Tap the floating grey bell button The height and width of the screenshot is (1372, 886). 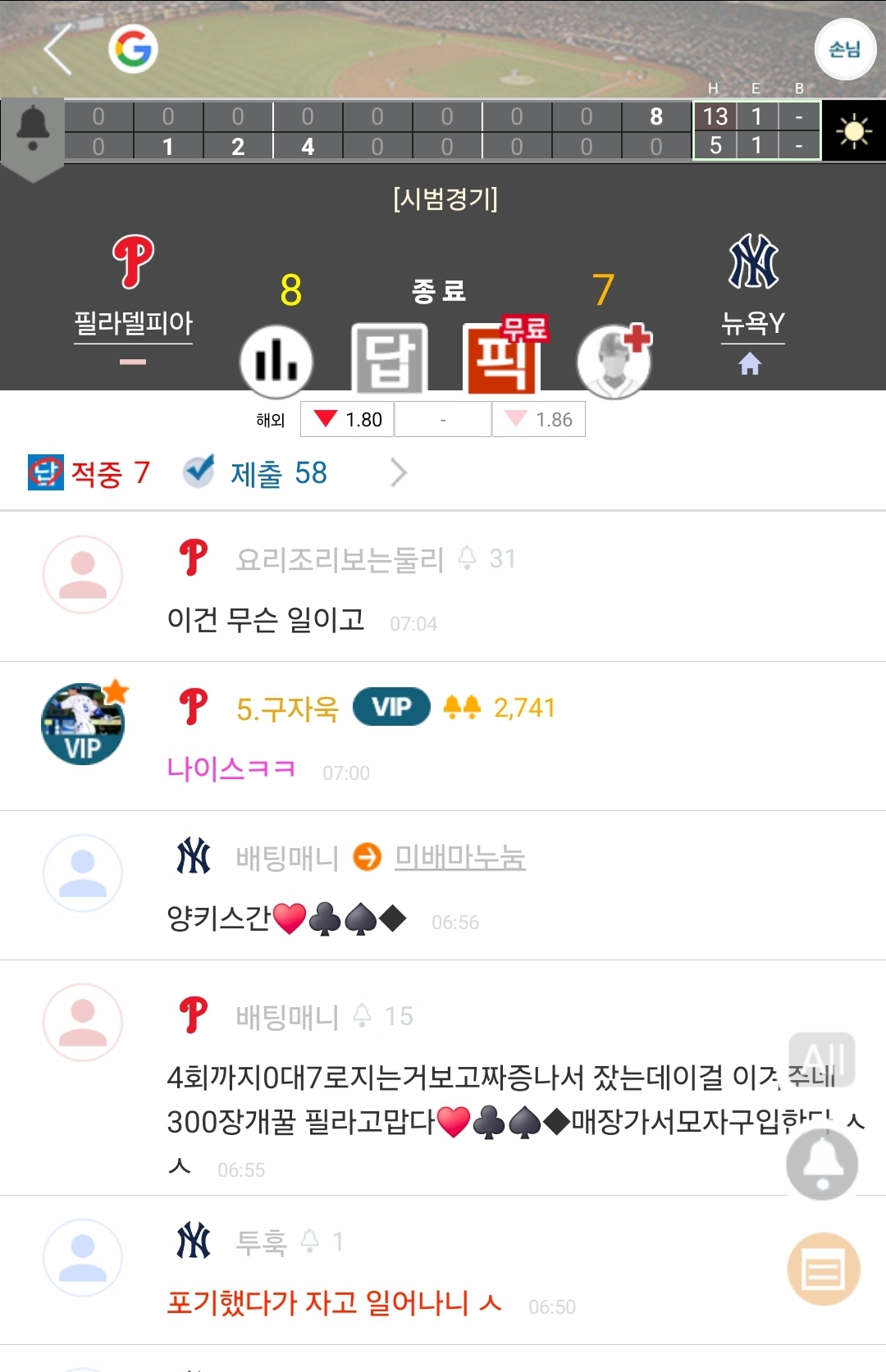[821, 1163]
